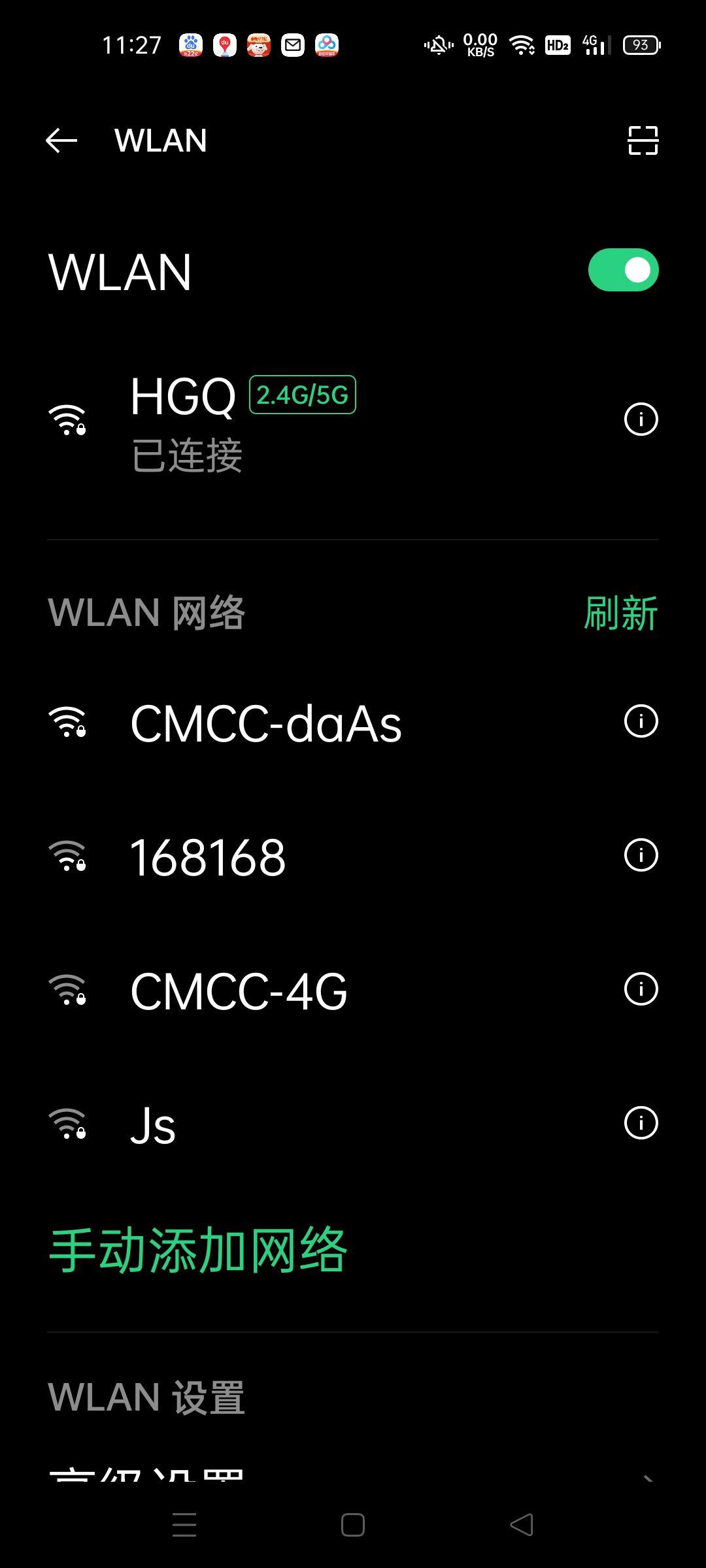This screenshot has height=1568, width=706.
Task: Select the 168168 network
Action: [208, 857]
